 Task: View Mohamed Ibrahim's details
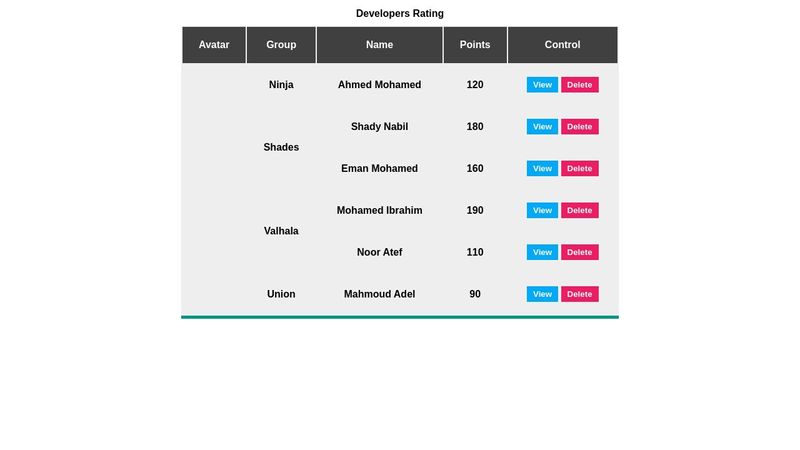[542, 211]
